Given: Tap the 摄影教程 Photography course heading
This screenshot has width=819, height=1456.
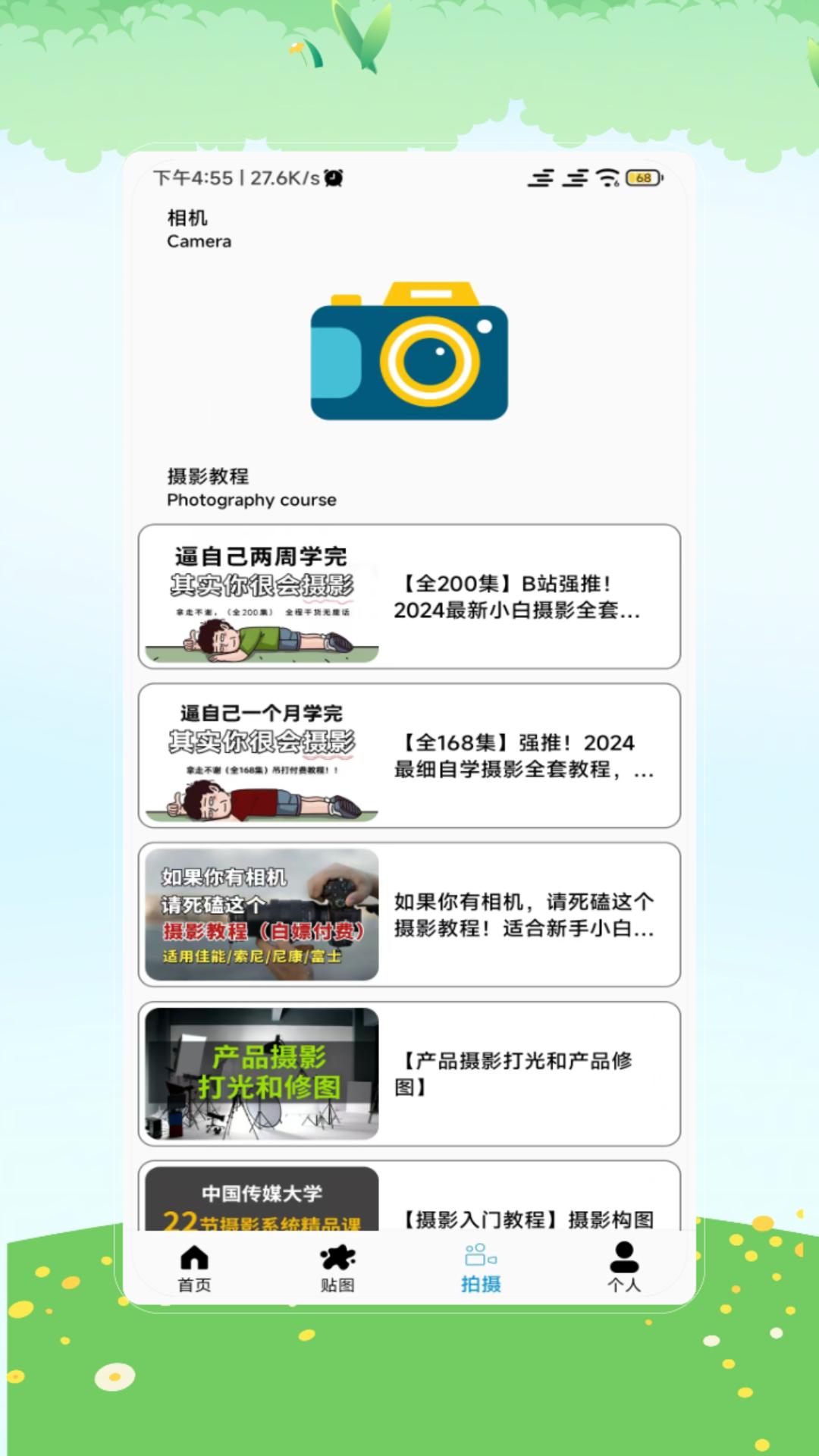Looking at the screenshot, I should [251, 489].
